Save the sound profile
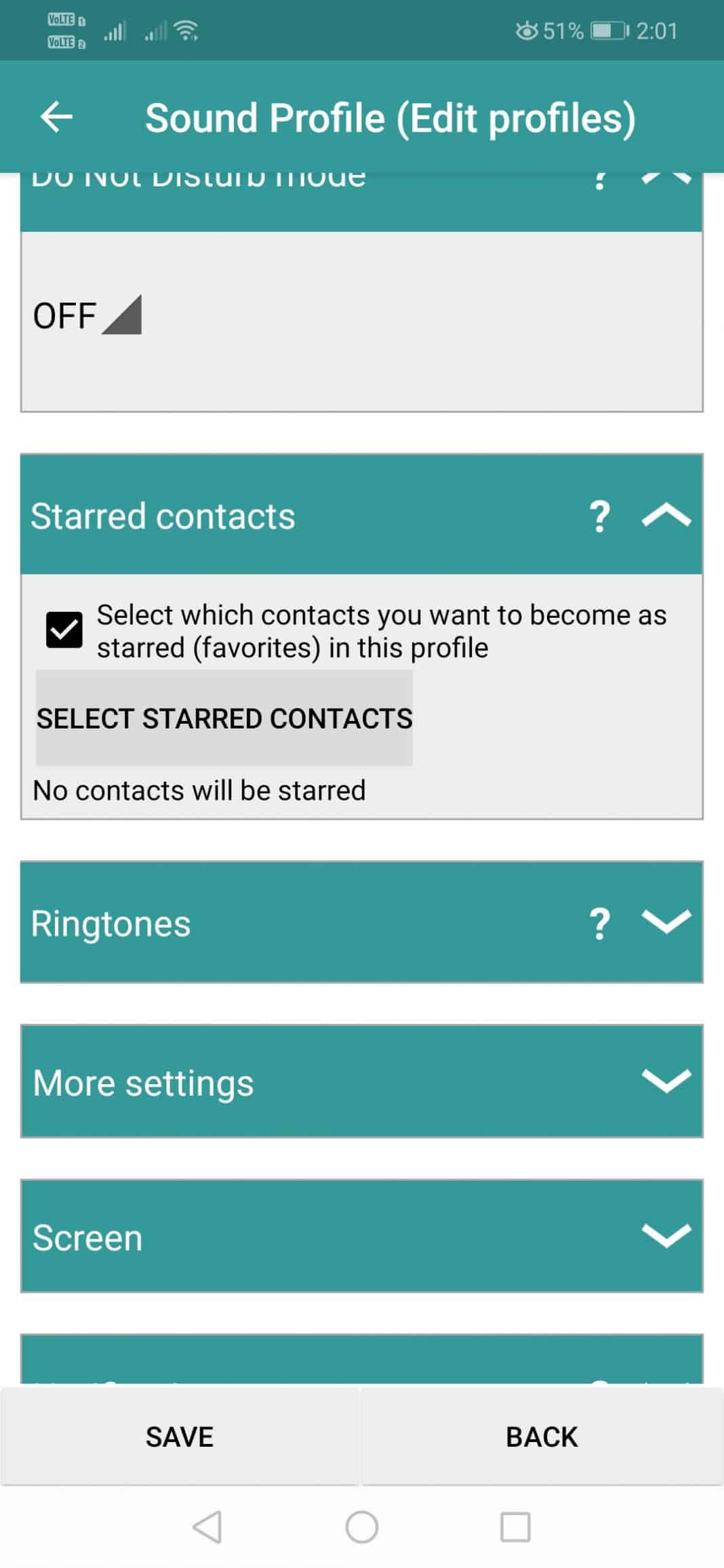The height and width of the screenshot is (1568, 724). 180,1437
